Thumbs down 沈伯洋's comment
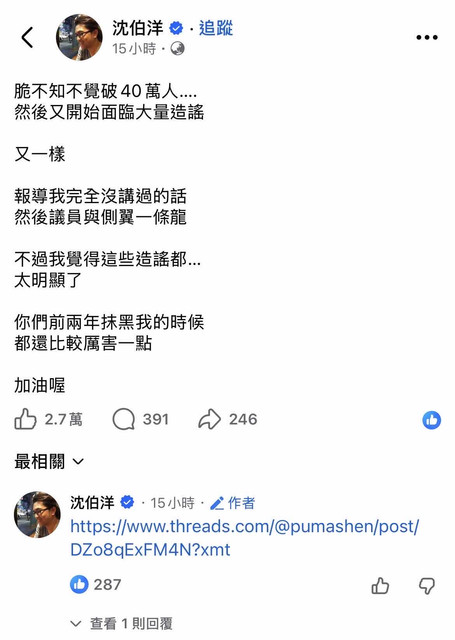Screen dimensions: 455x640 click(x=427, y=586)
